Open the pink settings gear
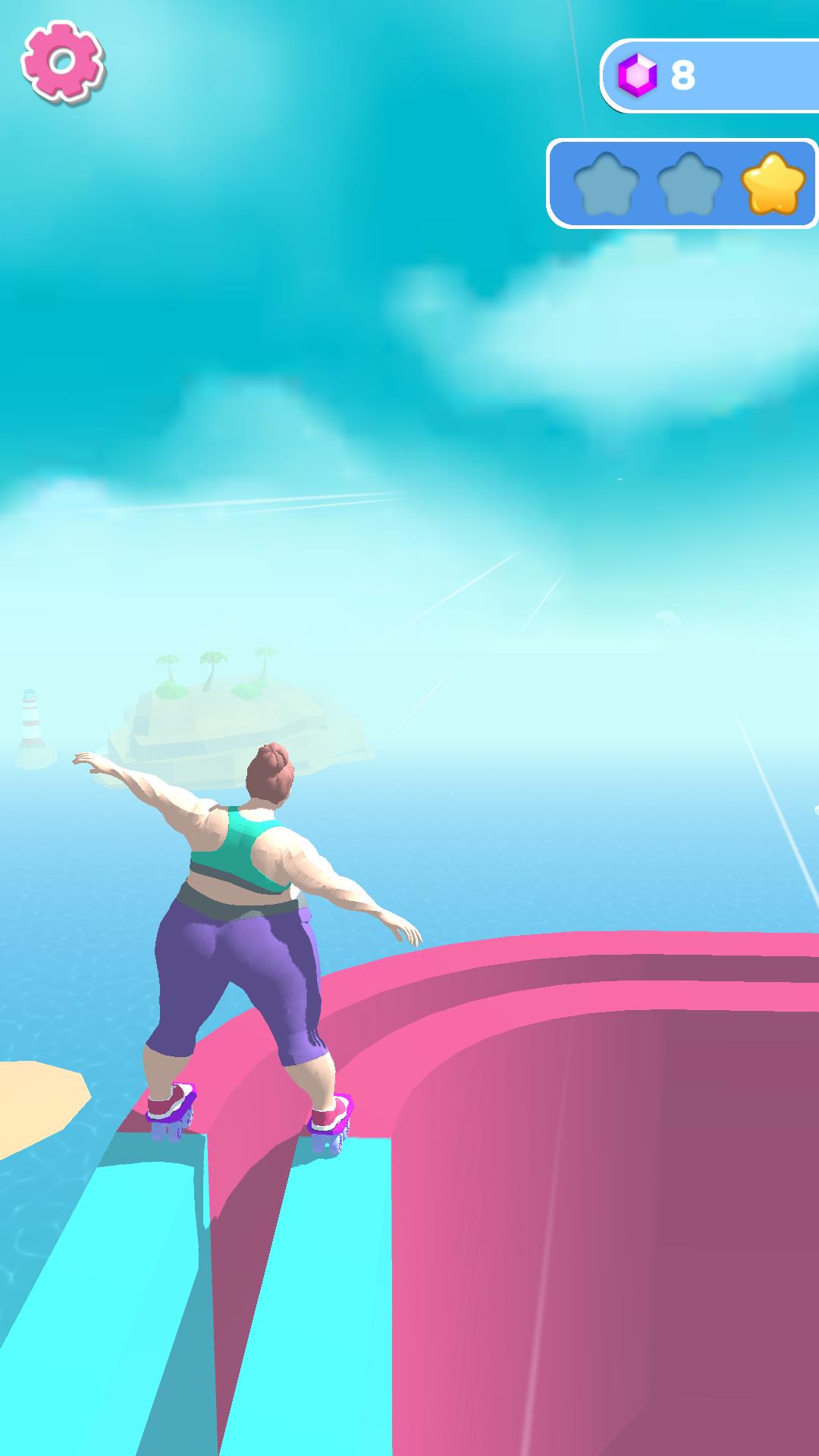 point(63,62)
